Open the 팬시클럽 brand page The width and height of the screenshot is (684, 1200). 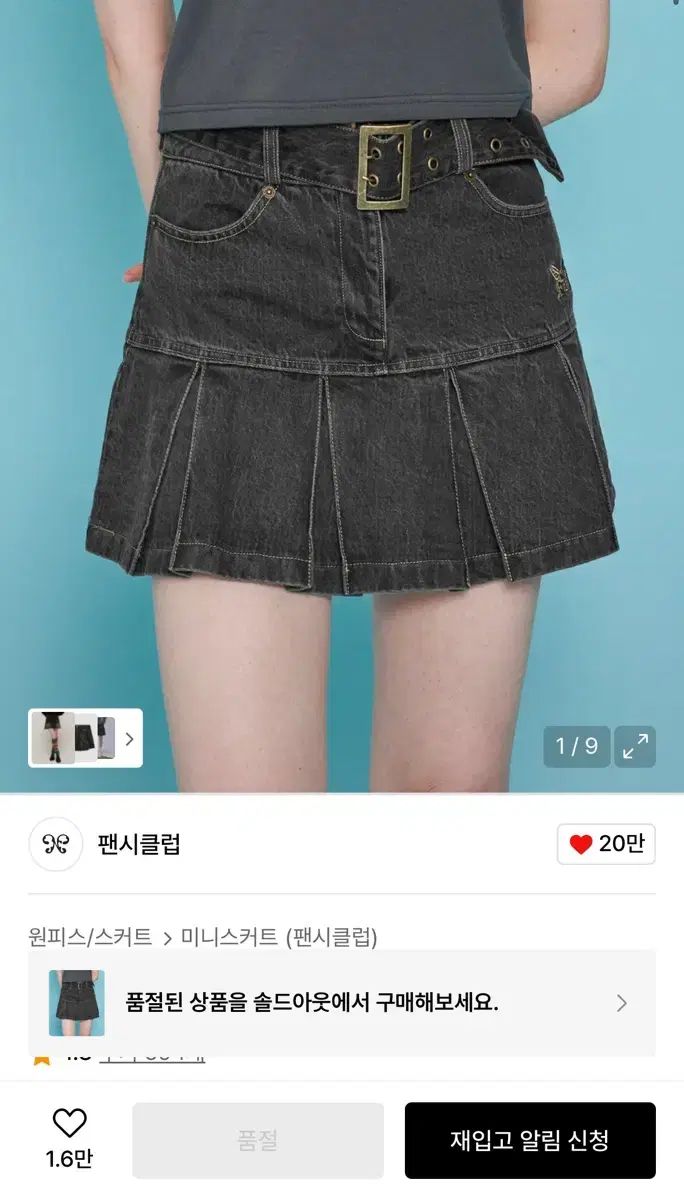coord(138,844)
